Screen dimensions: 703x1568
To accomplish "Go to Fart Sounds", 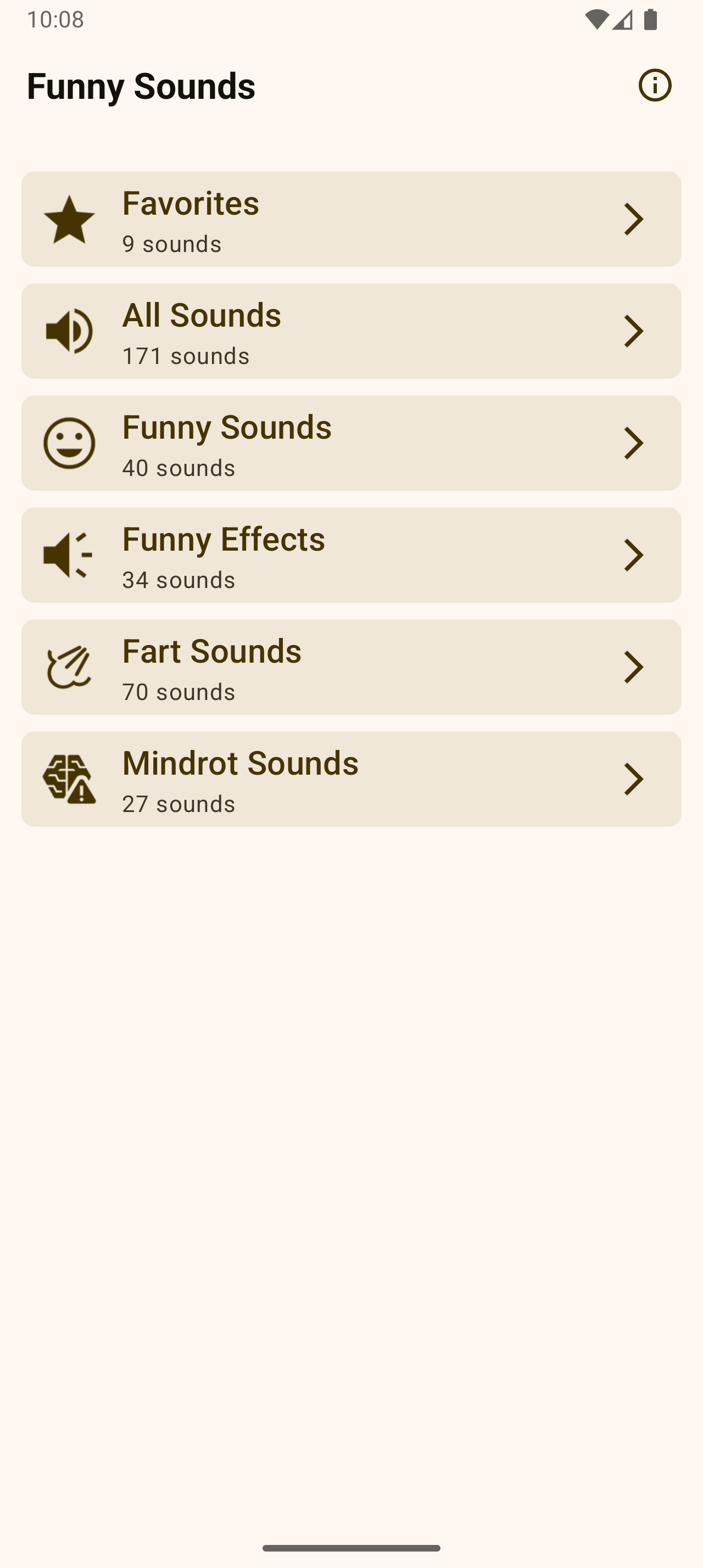I will 351,667.
